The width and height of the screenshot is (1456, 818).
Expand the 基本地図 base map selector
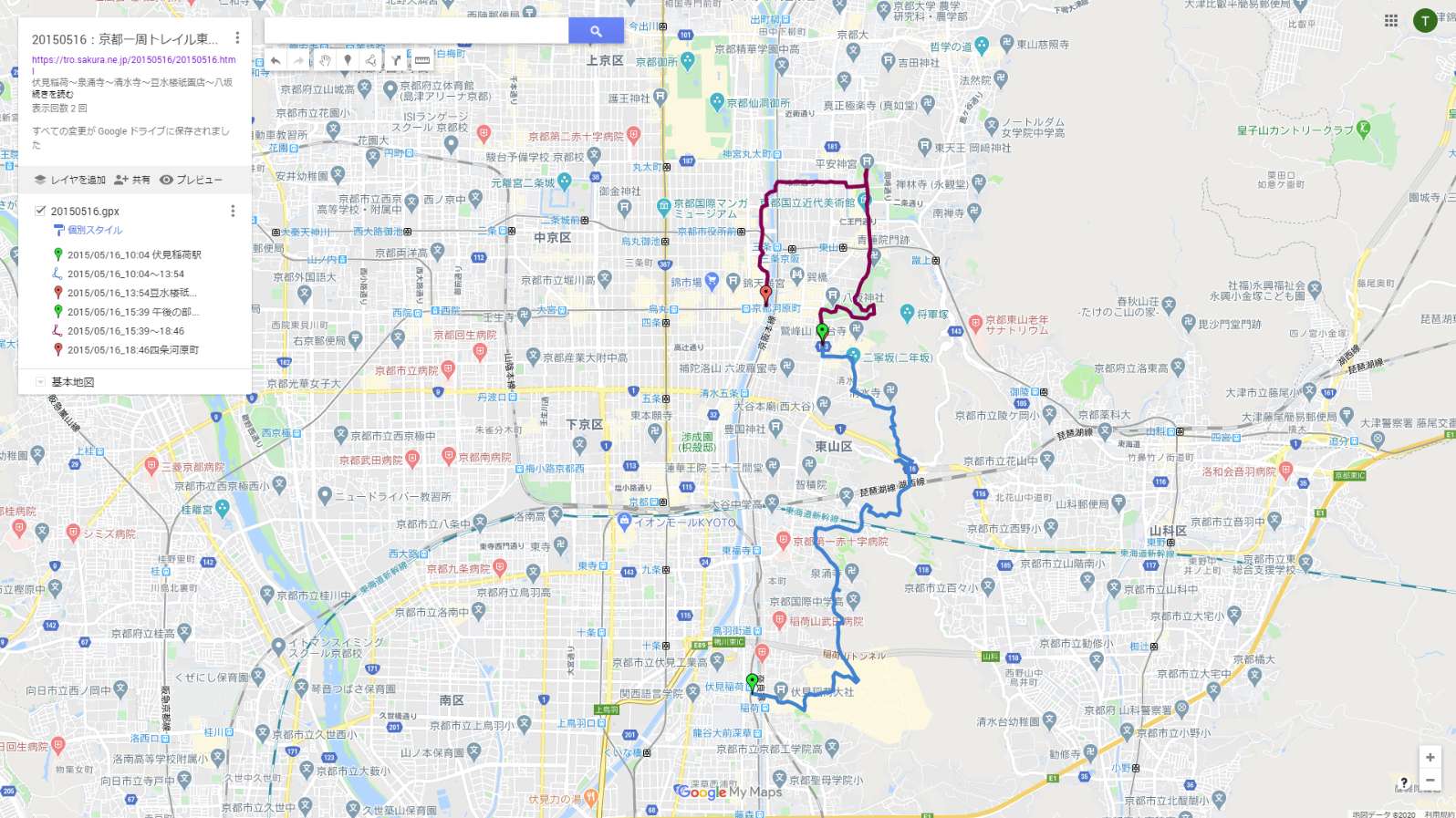pyautogui.click(x=40, y=382)
